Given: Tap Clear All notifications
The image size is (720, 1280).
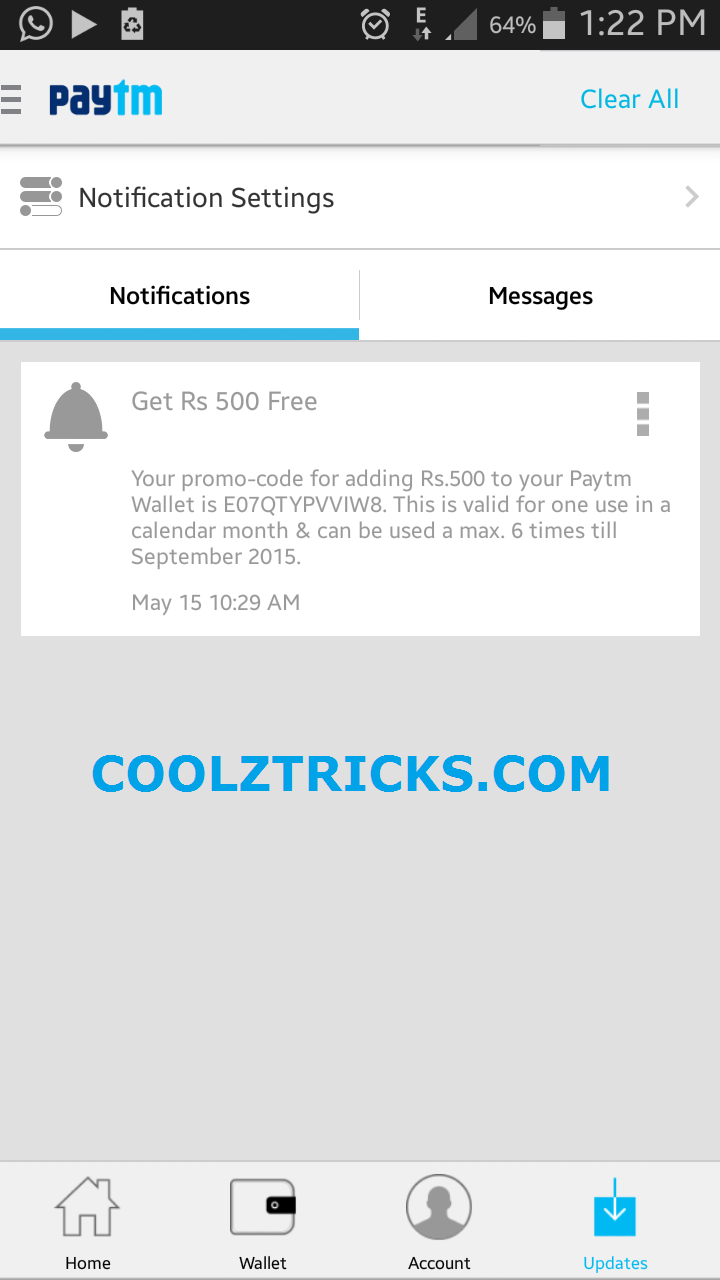Looking at the screenshot, I should coord(629,99).
